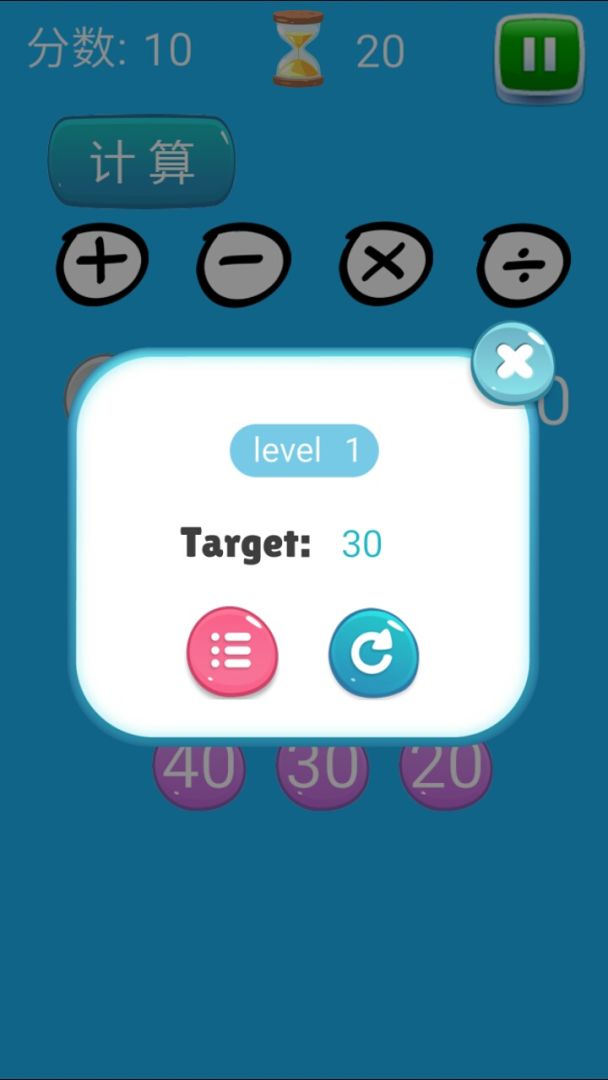
Task: Select the multiply operator
Action: 386,264
